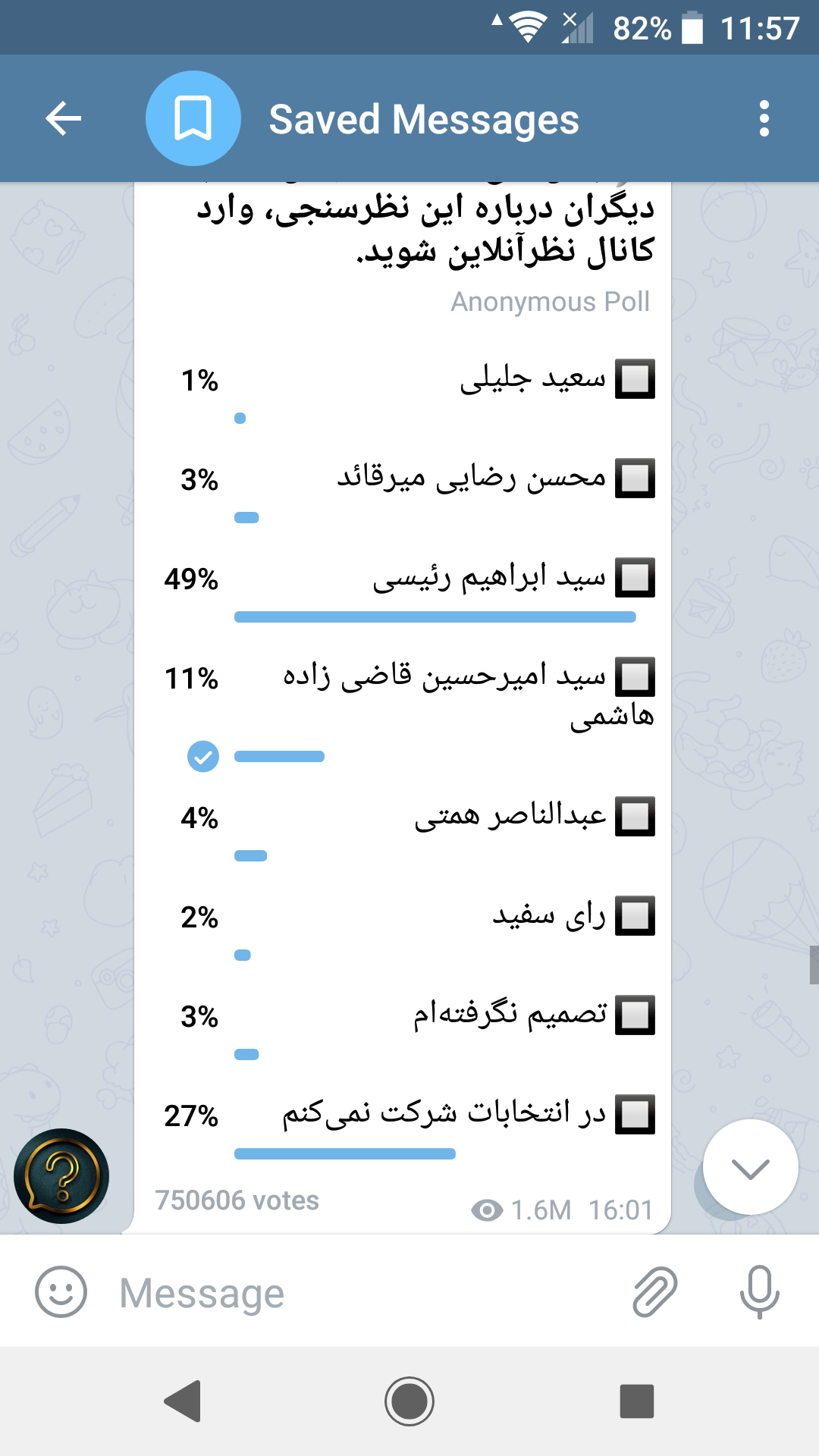Tap the Message input field

[364, 1292]
